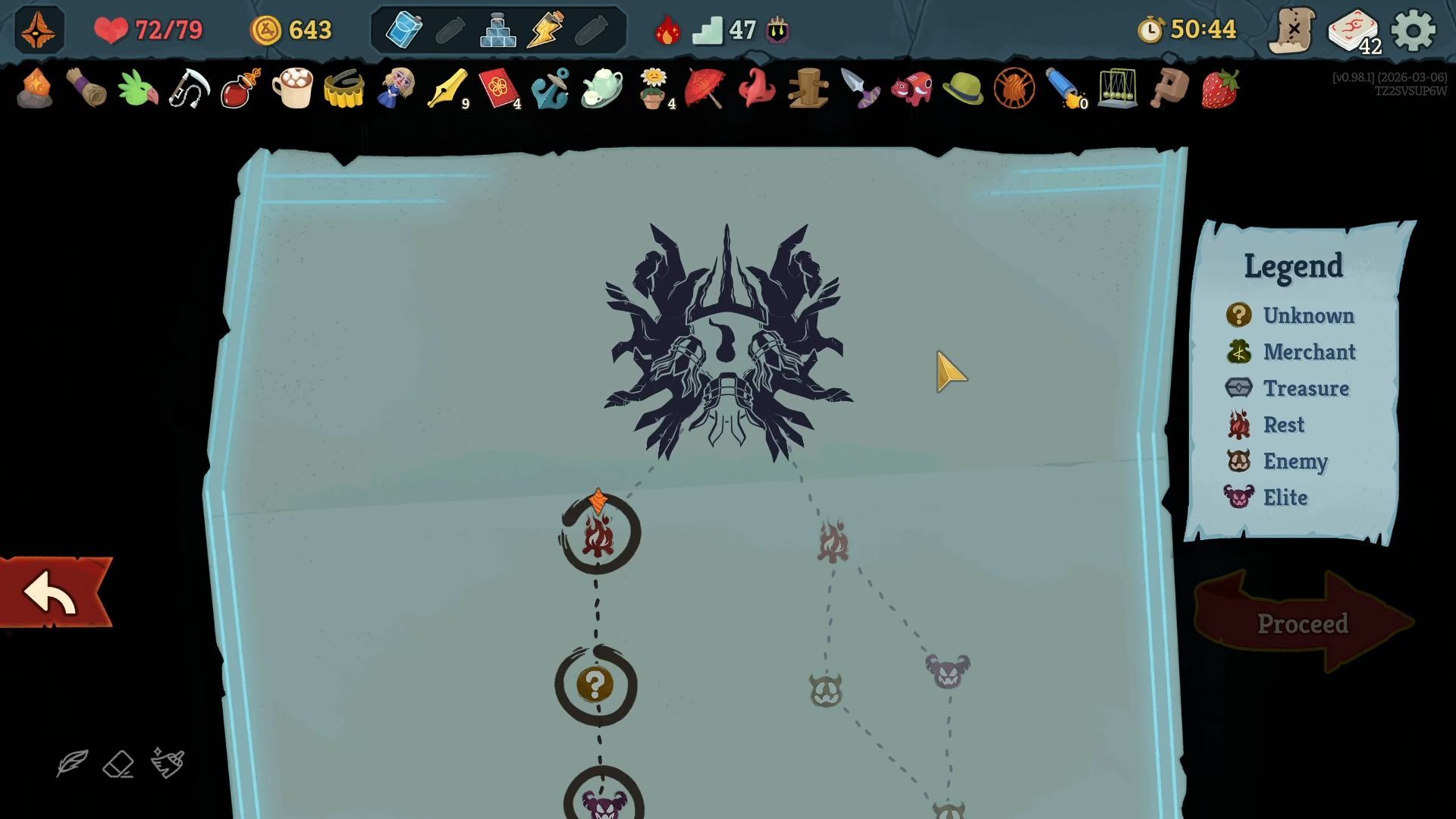This screenshot has width=1456, height=819.
Task: Clear all map drawings
Action: pos(167,763)
